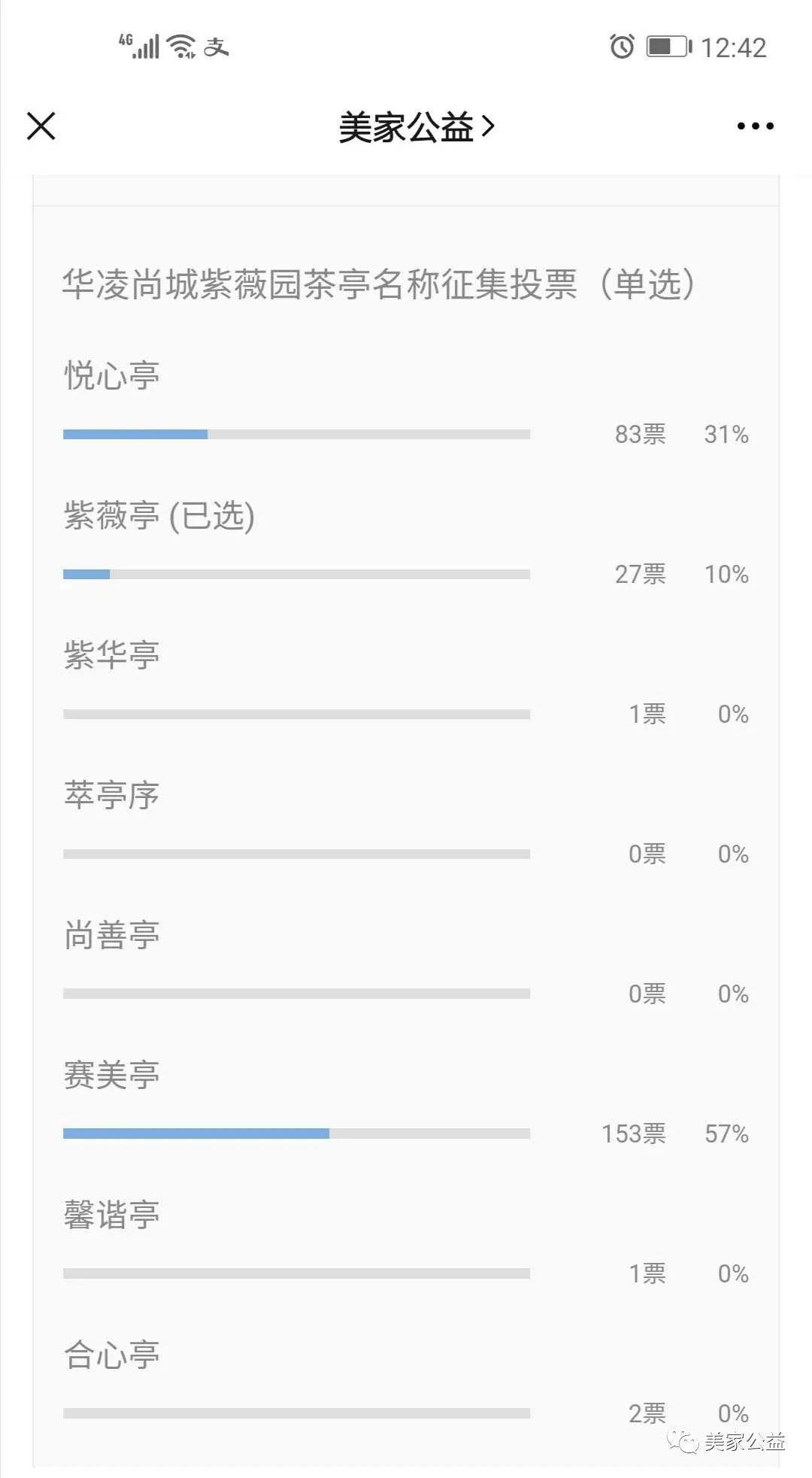Screen dimensions: 812x1478
Task: Close the article page with the X
Action: [x=41, y=126]
